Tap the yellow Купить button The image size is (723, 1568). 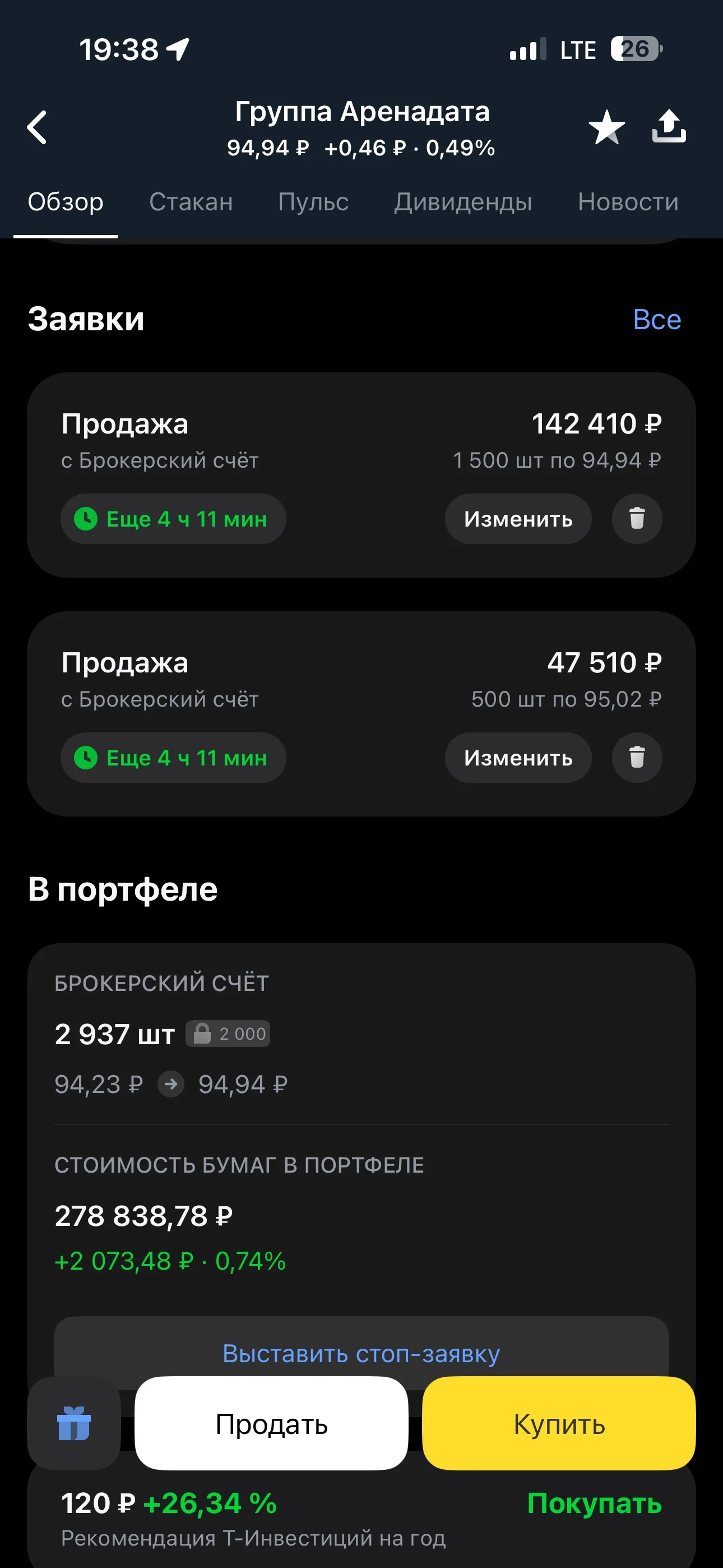pyautogui.click(x=559, y=1424)
